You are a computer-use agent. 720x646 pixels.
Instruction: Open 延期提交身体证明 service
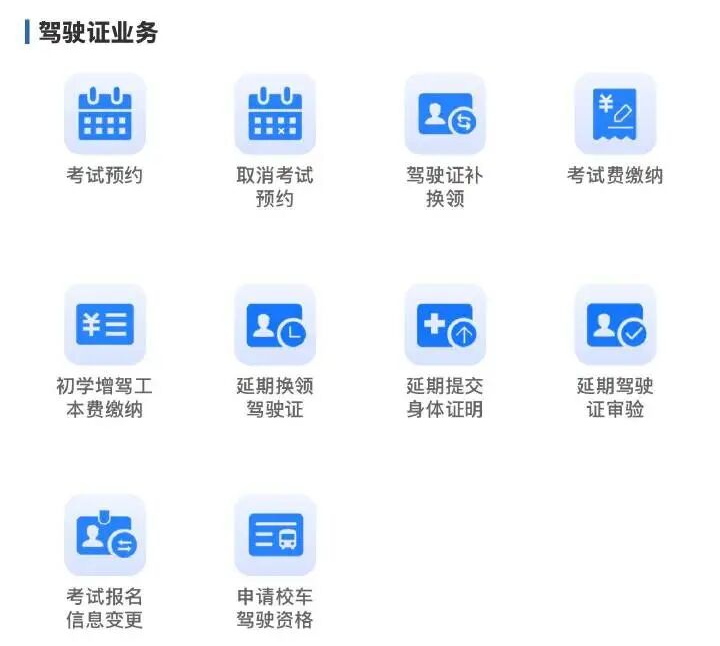[445, 325]
